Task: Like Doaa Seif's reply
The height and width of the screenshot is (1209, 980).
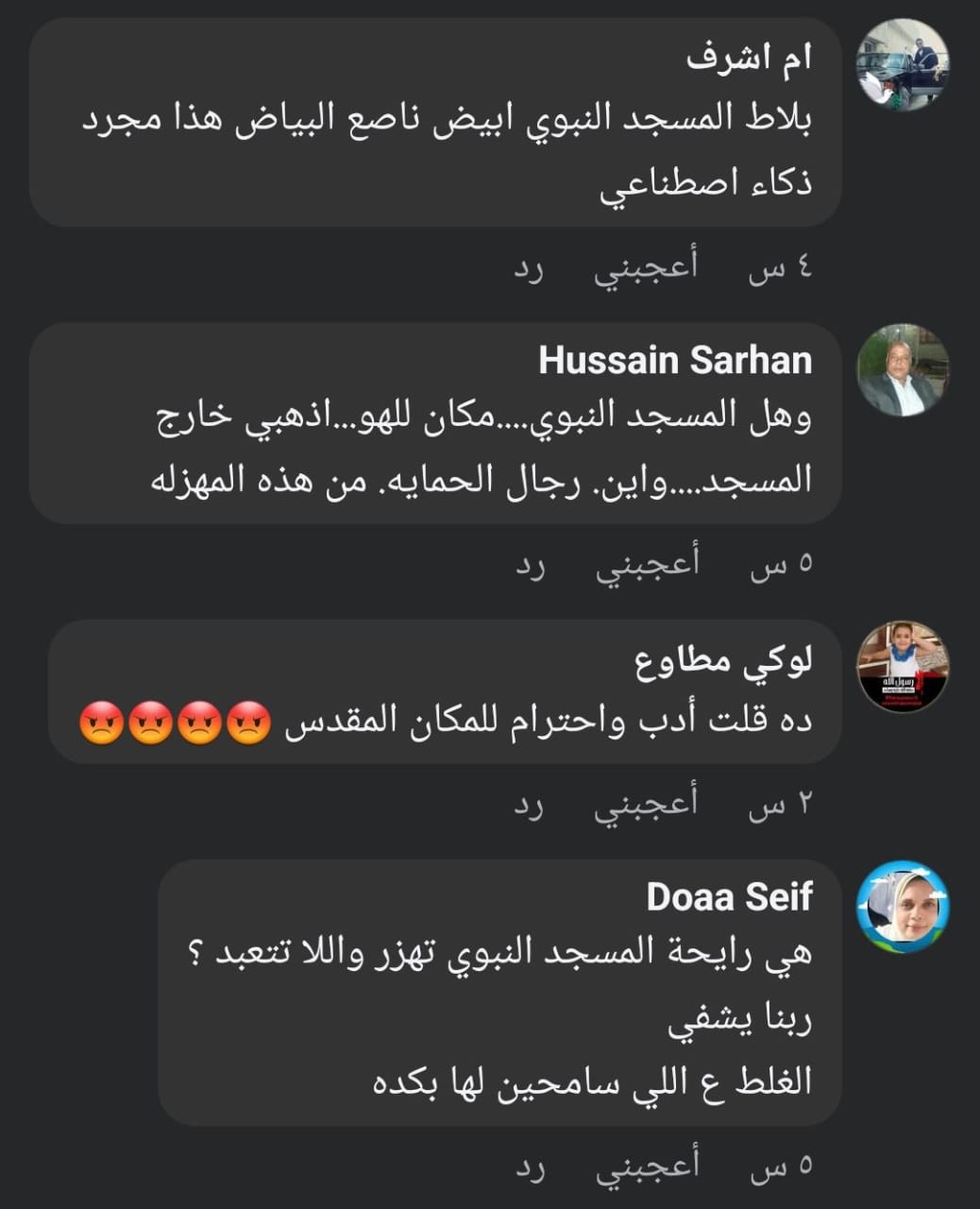Action: click(646, 1166)
